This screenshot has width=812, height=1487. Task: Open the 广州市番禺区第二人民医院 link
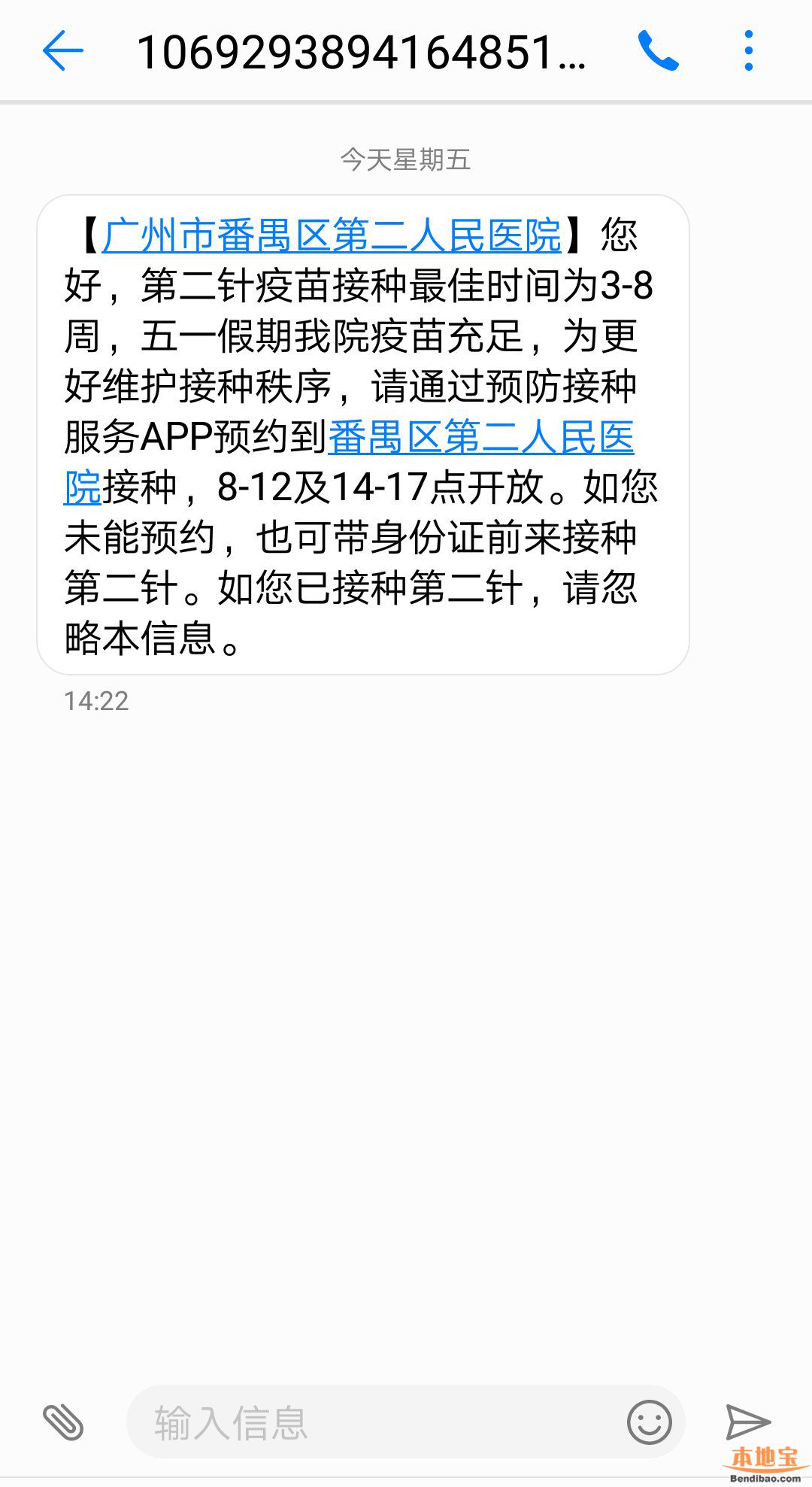tap(332, 235)
